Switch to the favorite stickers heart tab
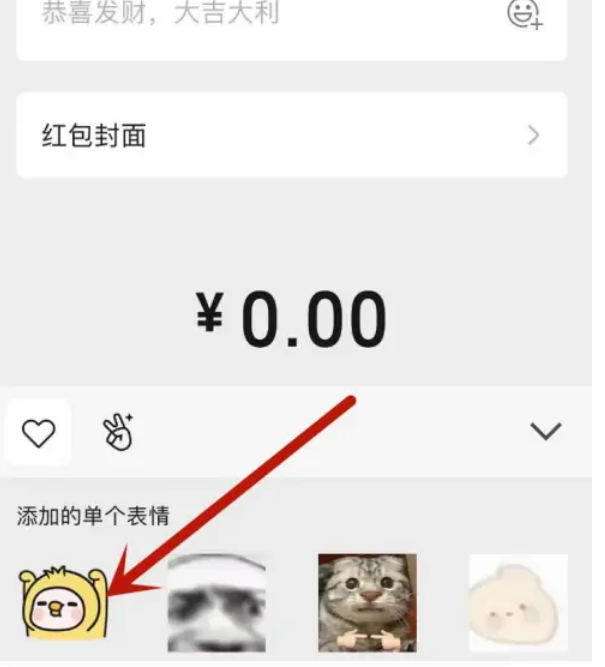 click(39, 433)
